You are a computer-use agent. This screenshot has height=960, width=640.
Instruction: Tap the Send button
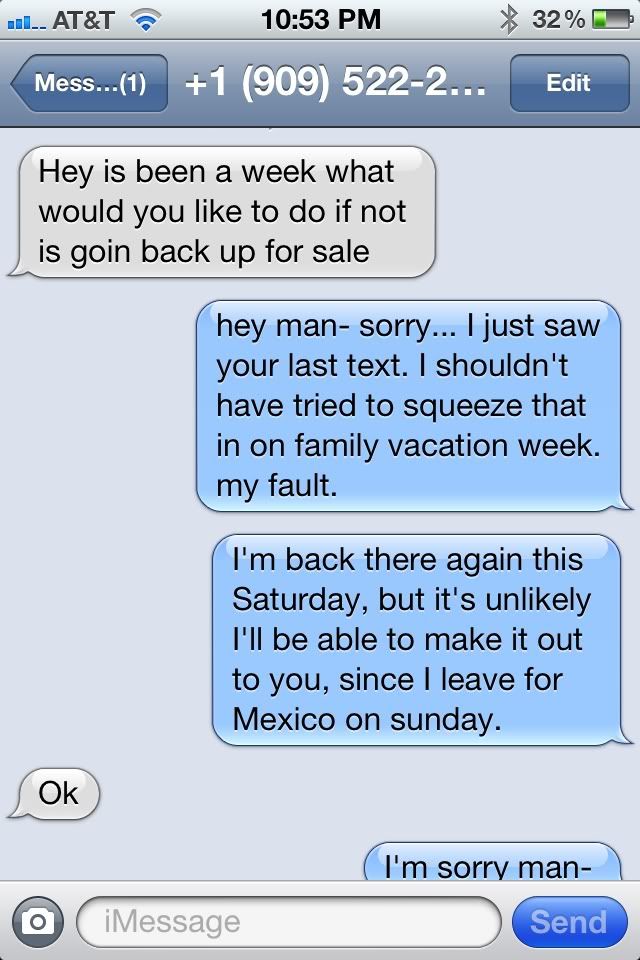[x=568, y=922]
